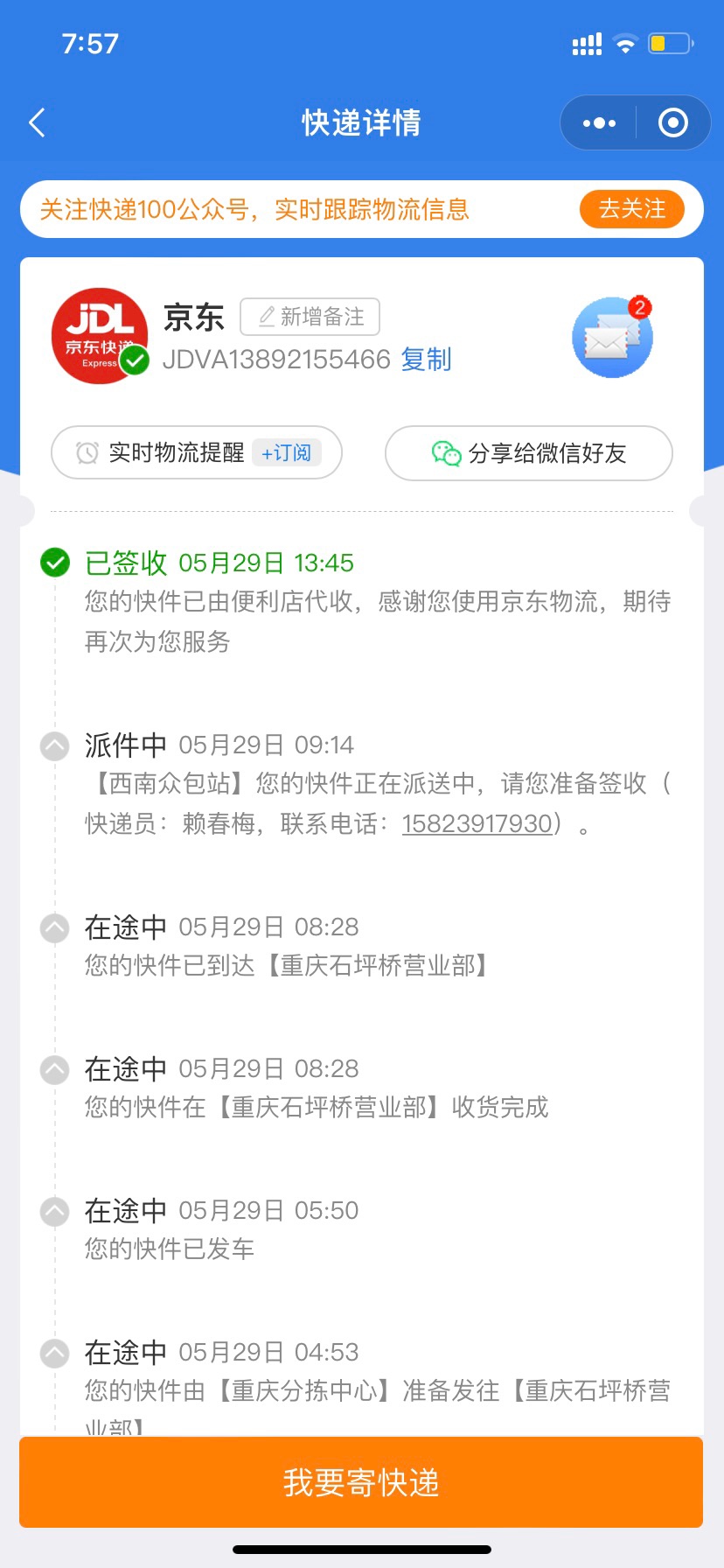Subscribe to 实时物流提醒
This screenshot has width=724, height=1568.
coord(286,453)
